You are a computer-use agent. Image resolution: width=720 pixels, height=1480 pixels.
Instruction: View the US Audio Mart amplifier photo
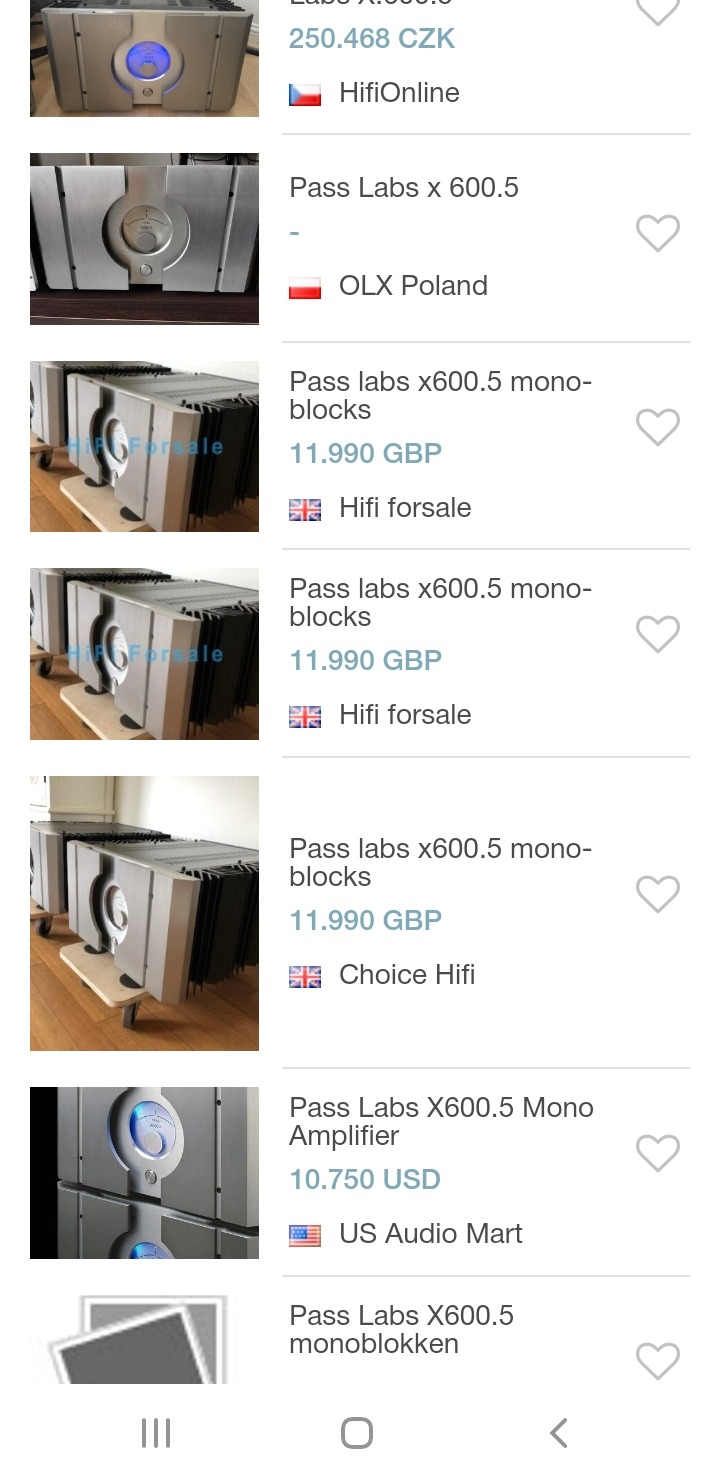tap(144, 1172)
